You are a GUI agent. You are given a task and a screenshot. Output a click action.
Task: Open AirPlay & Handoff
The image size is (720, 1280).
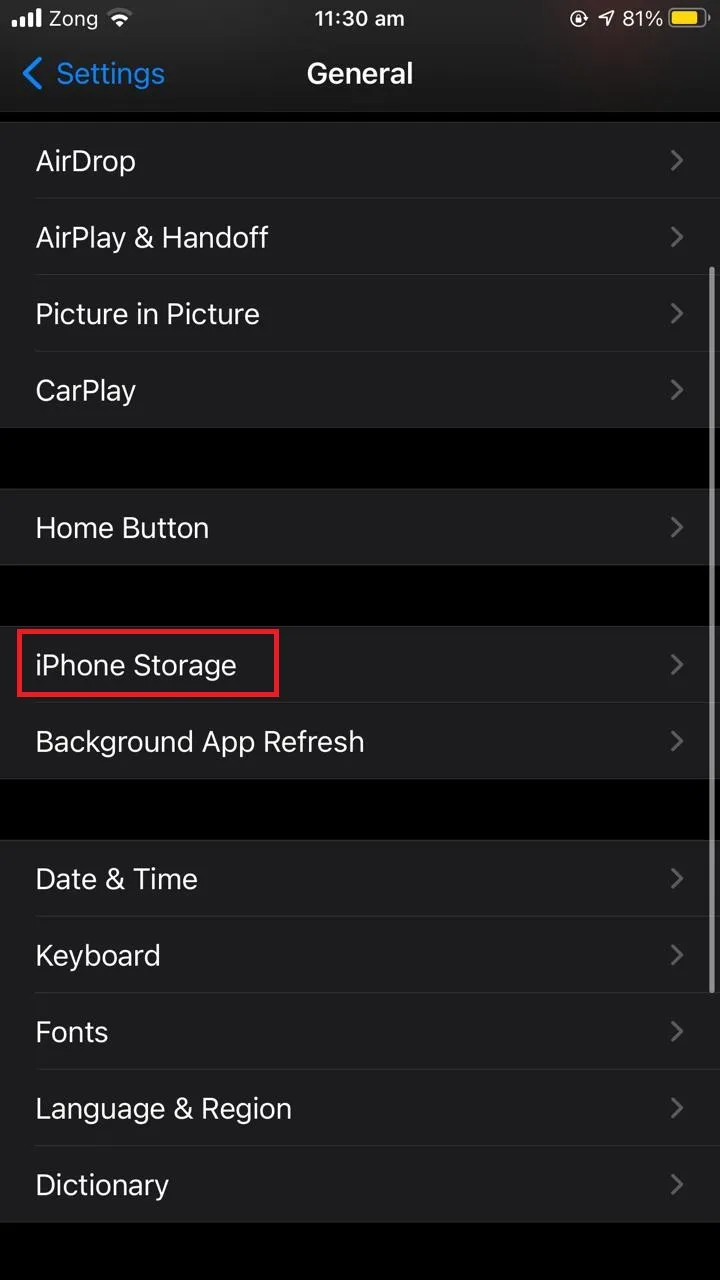[360, 237]
